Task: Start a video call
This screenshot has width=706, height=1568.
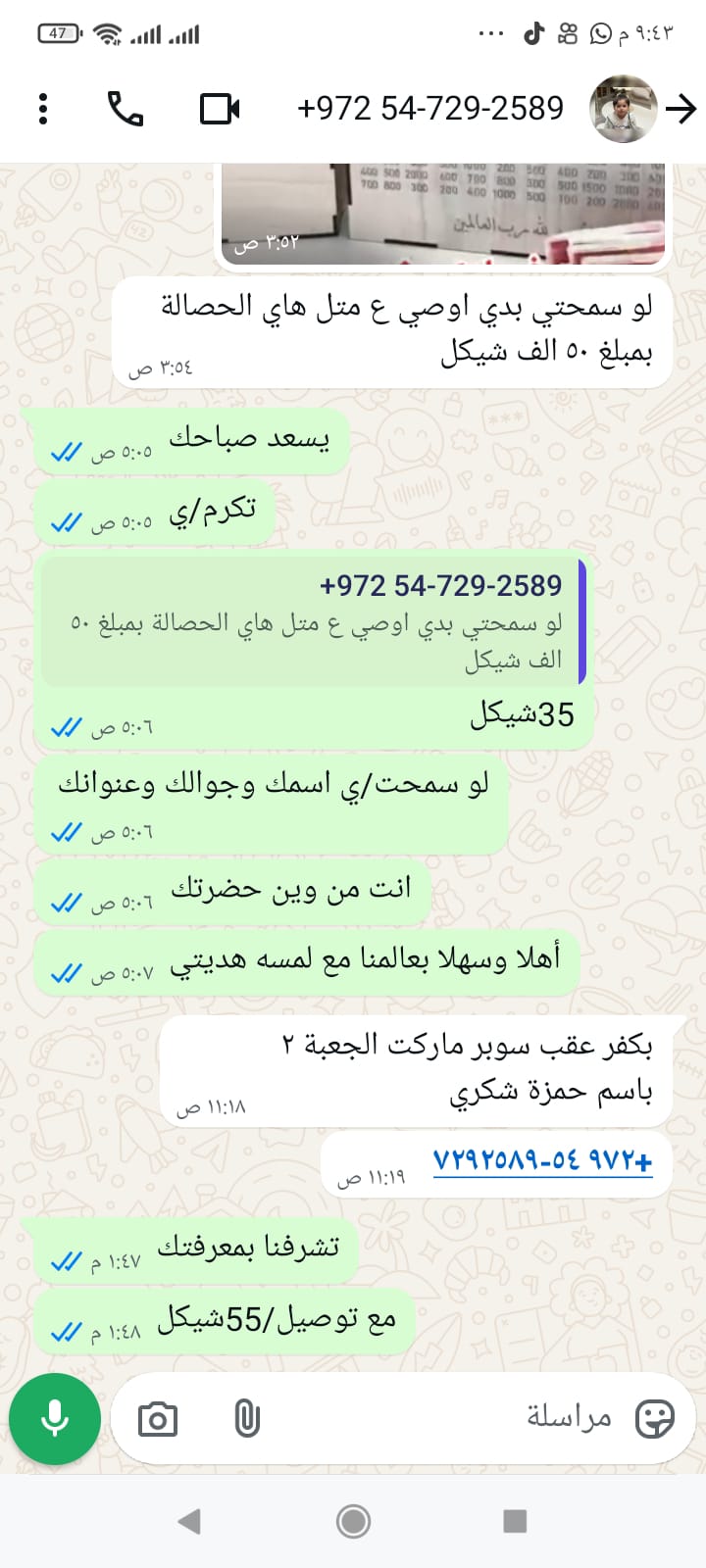Action: tap(220, 109)
